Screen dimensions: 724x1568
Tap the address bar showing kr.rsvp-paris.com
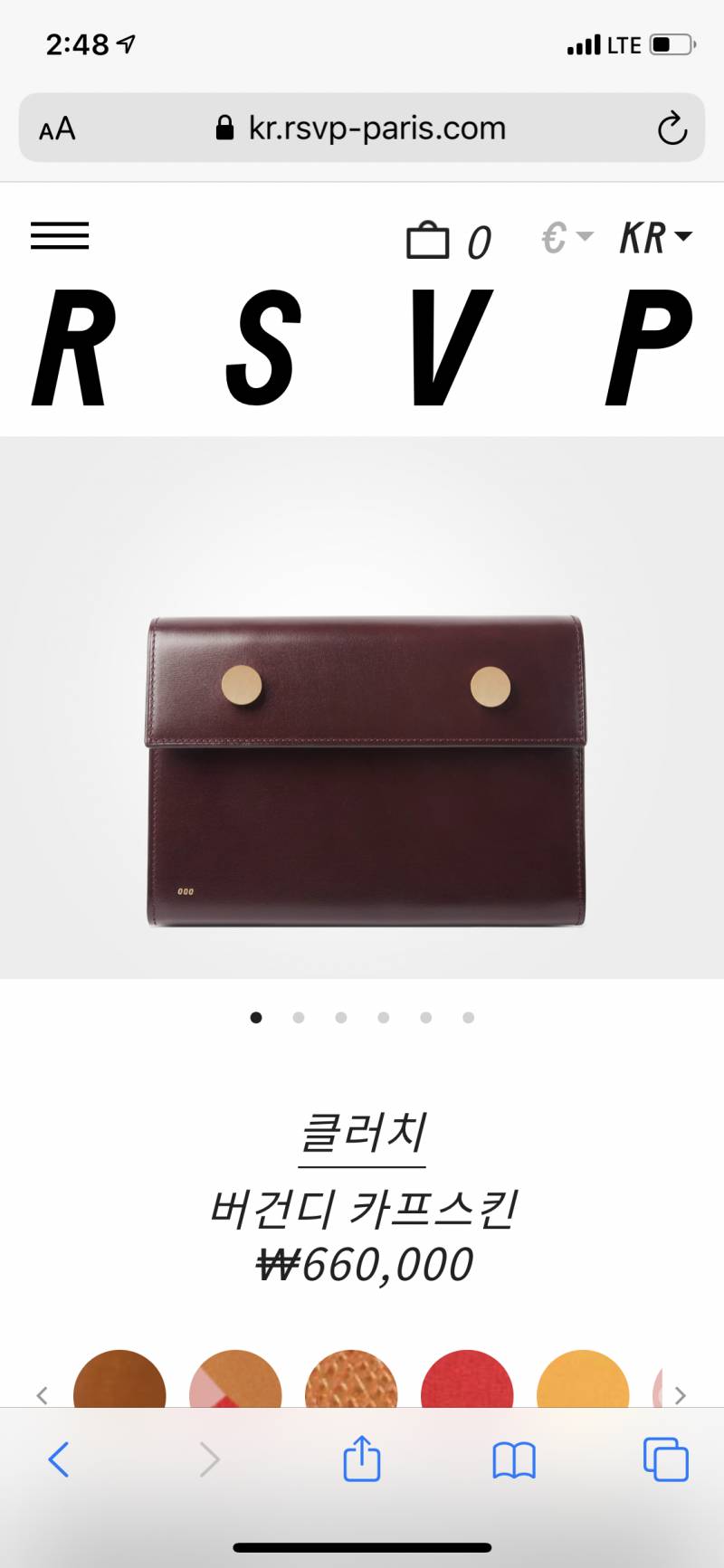click(x=362, y=128)
